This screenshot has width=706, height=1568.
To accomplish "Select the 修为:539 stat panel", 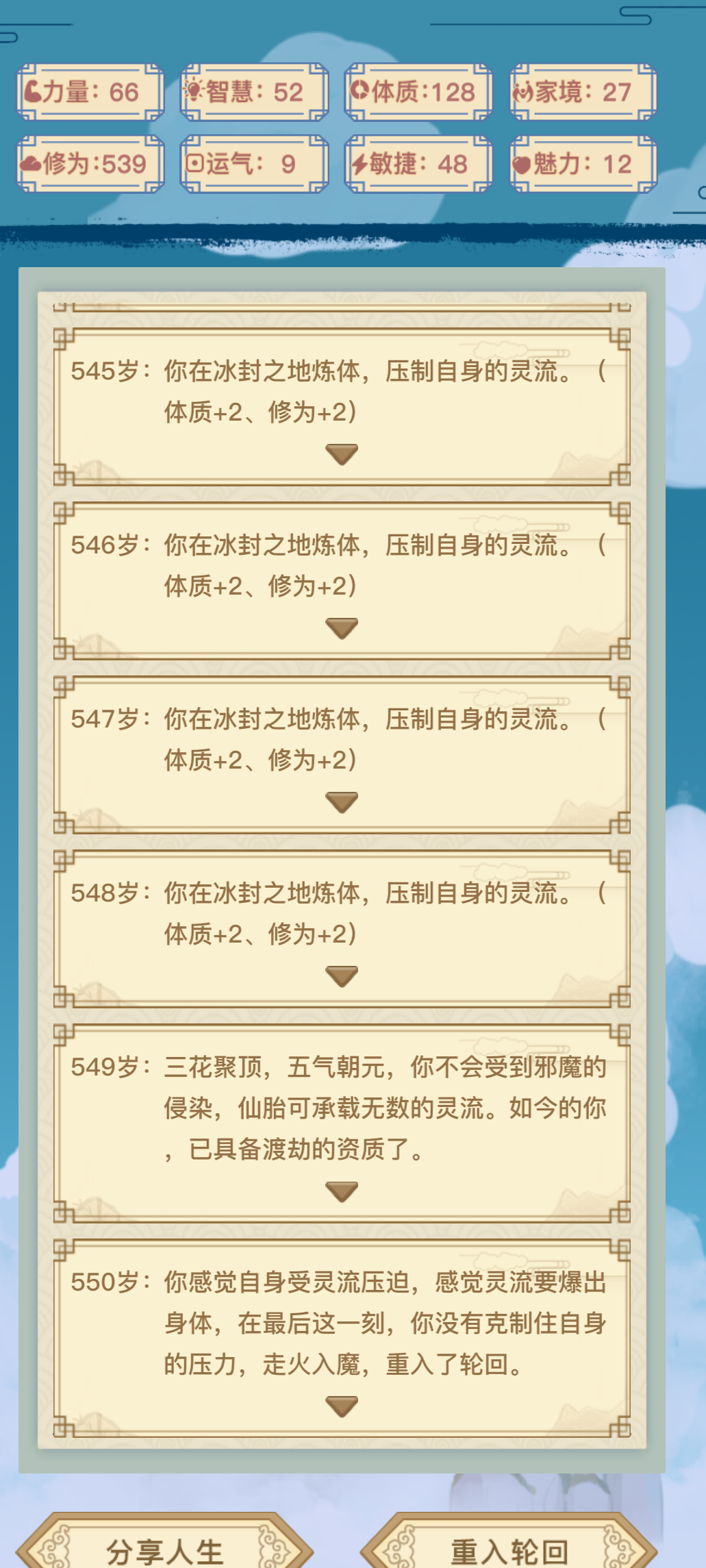I will (x=89, y=162).
